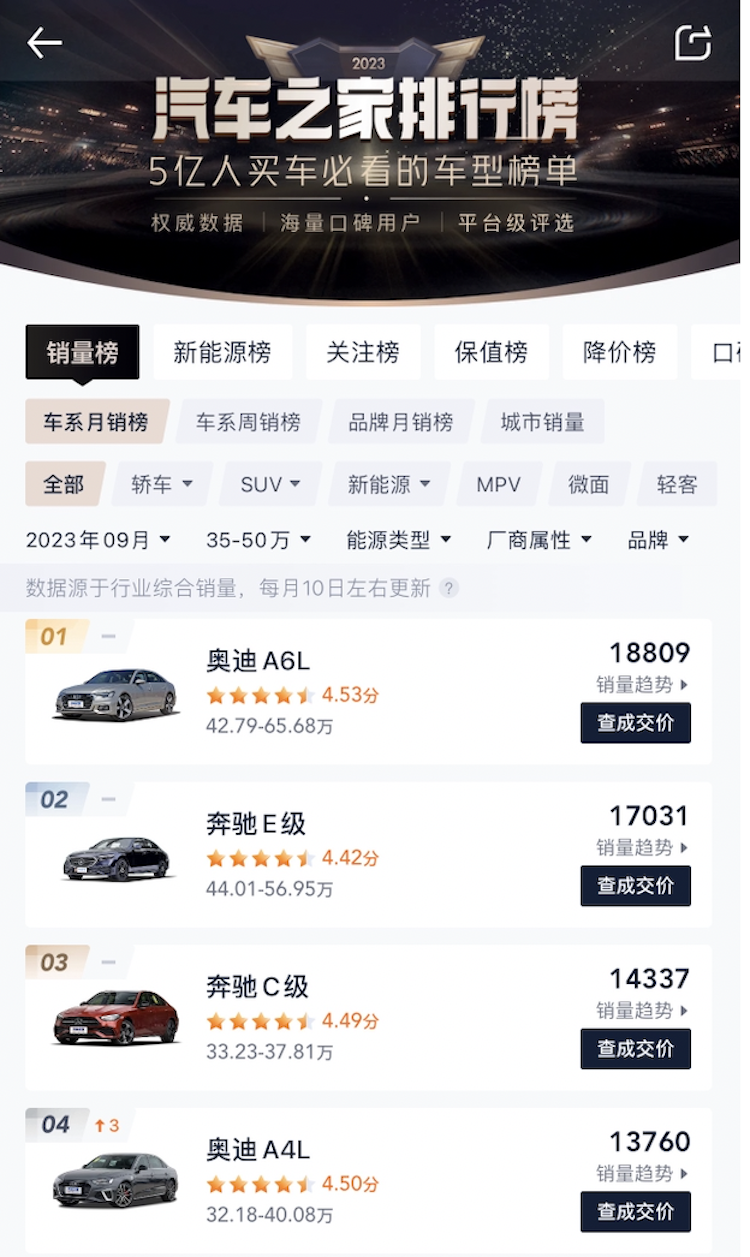
Task: Open the 厂商属性 dropdown
Action: [x=539, y=540]
